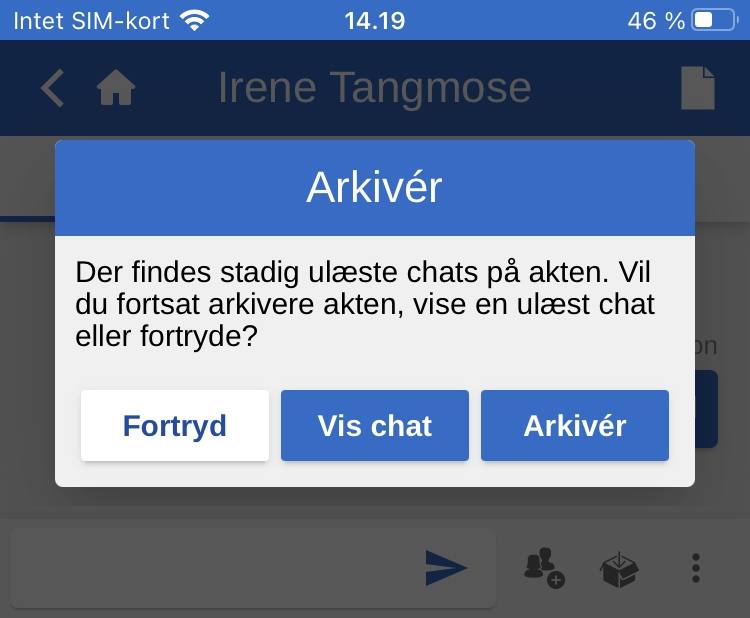
Task: Tap Vis chat to view unread chat
Action: [374, 426]
